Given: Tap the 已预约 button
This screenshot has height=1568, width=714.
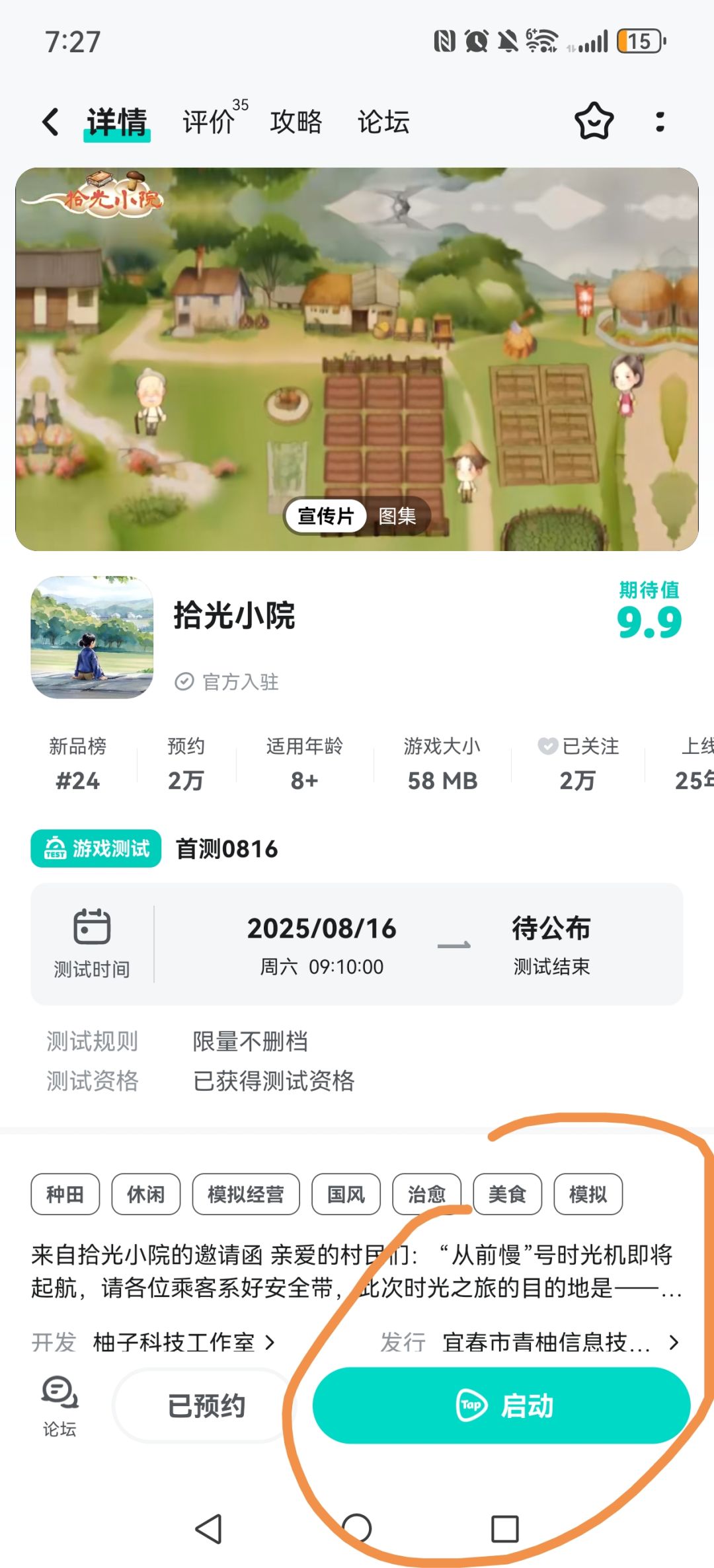Looking at the screenshot, I should [206, 1405].
